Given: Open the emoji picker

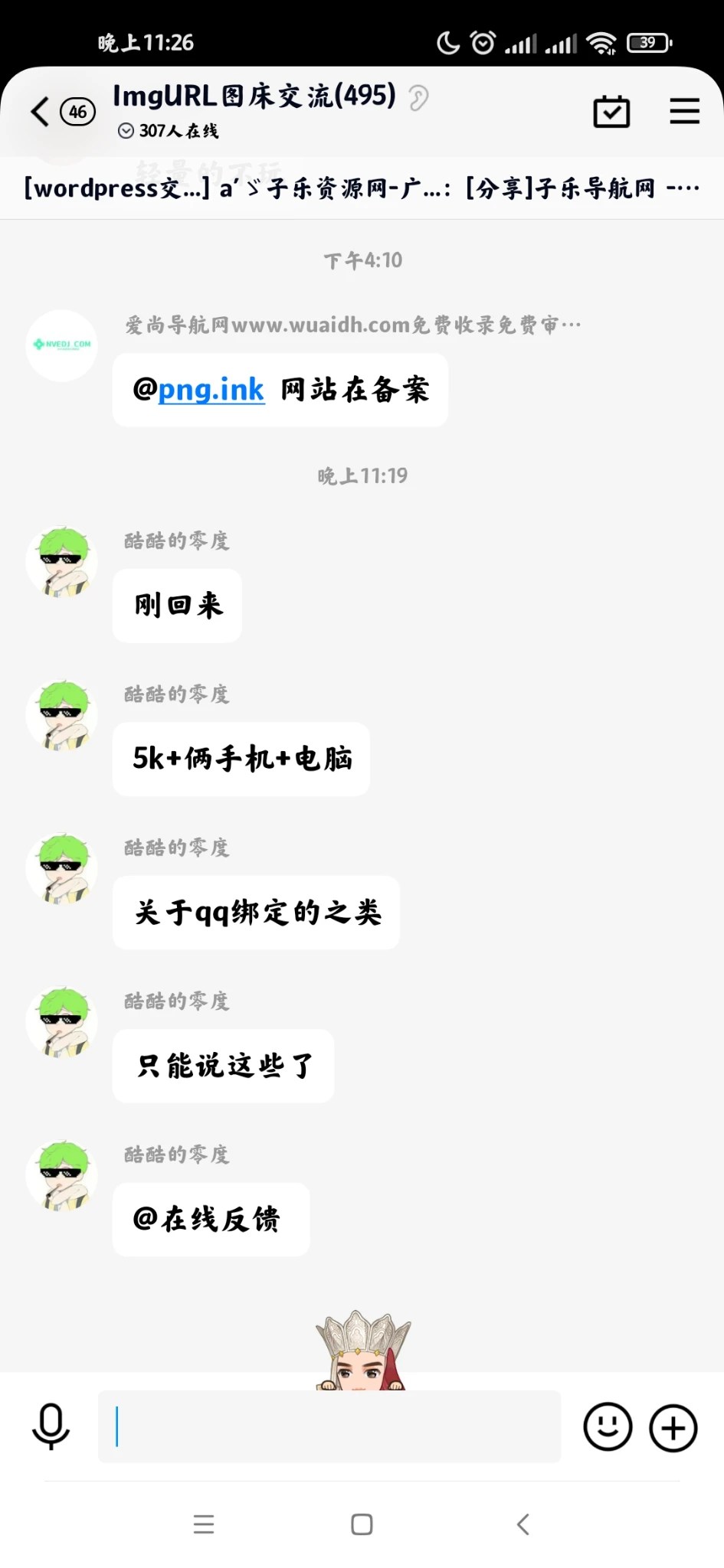Looking at the screenshot, I should tap(608, 1427).
